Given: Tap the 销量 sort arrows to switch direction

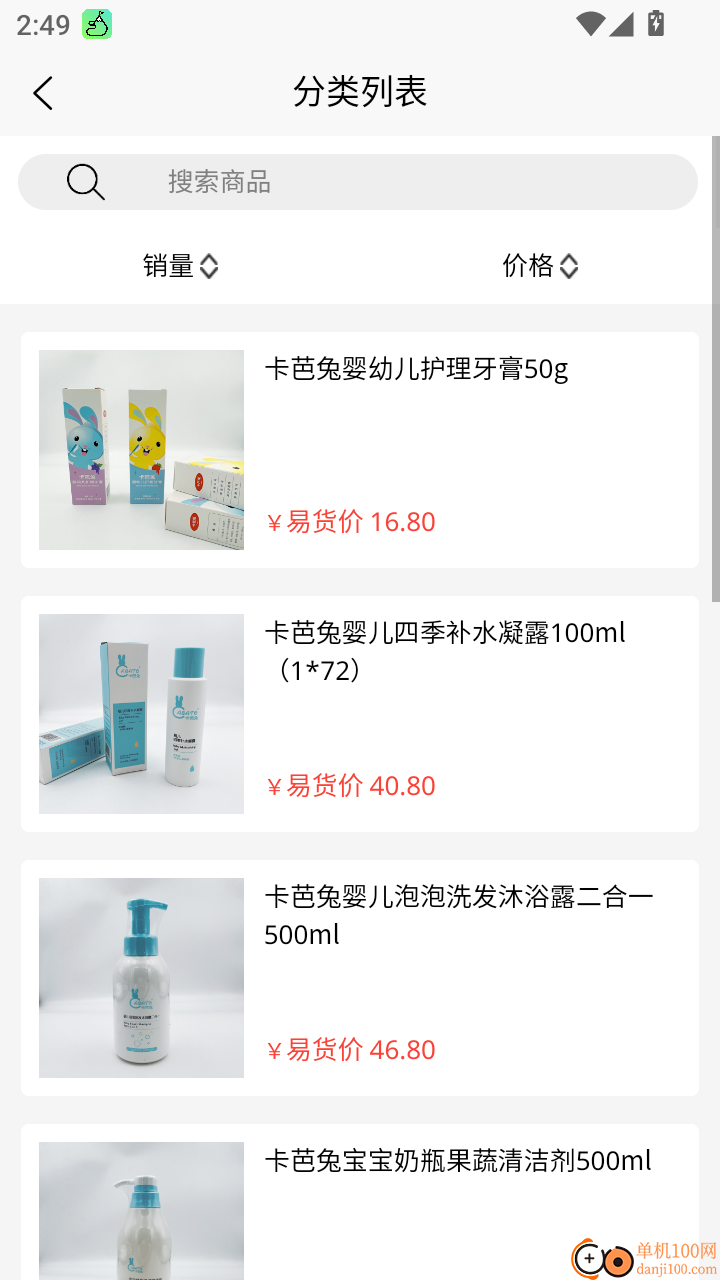Looking at the screenshot, I should (x=210, y=266).
